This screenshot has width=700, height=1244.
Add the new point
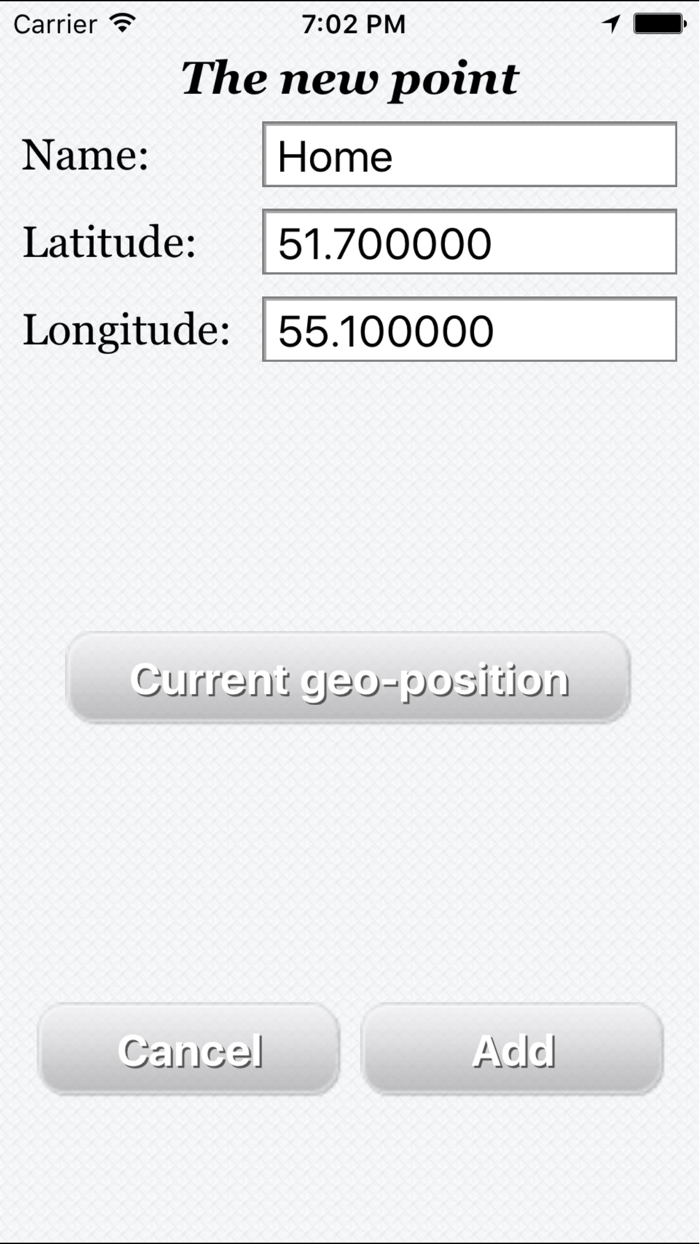[x=512, y=1049]
